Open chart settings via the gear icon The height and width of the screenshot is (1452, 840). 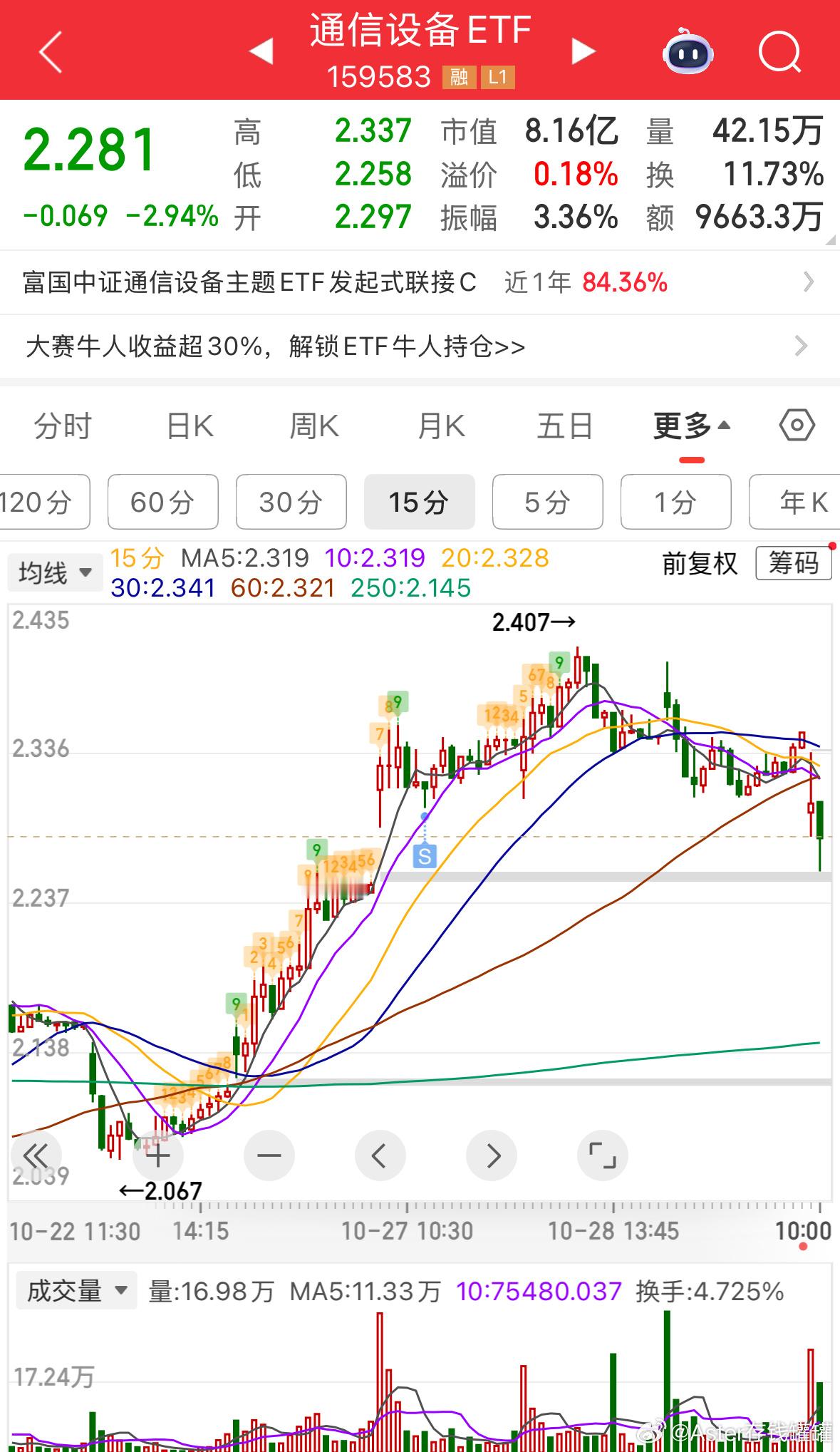(796, 425)
